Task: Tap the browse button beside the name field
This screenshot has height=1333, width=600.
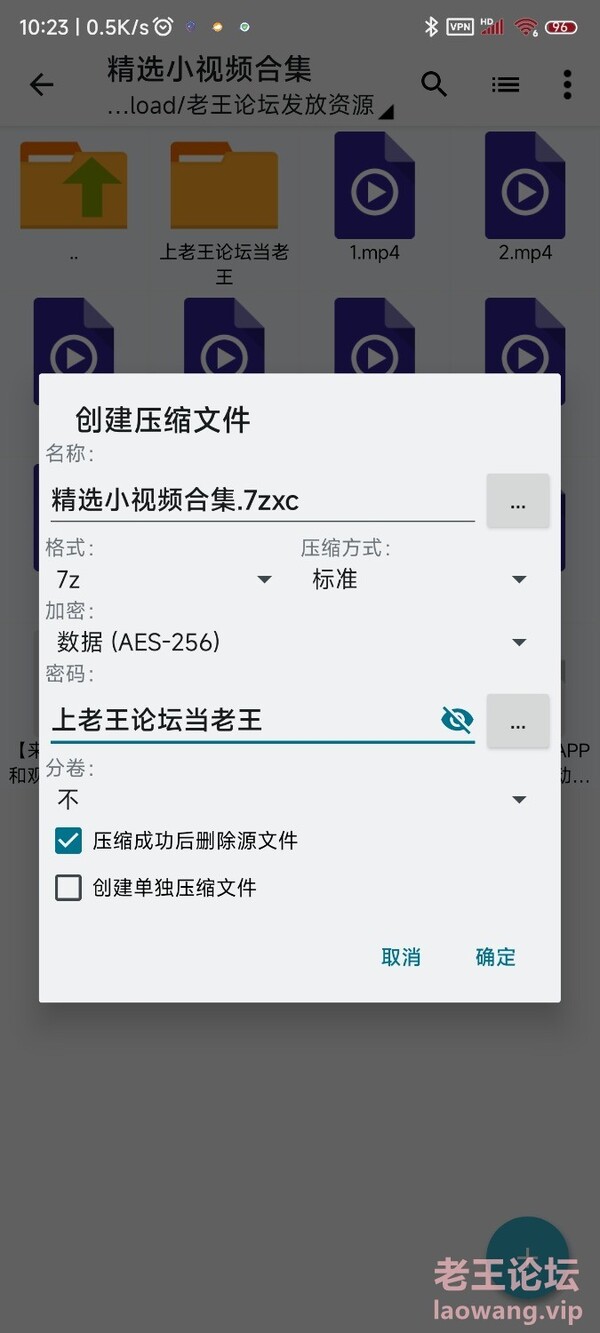Action: (518, 501)
